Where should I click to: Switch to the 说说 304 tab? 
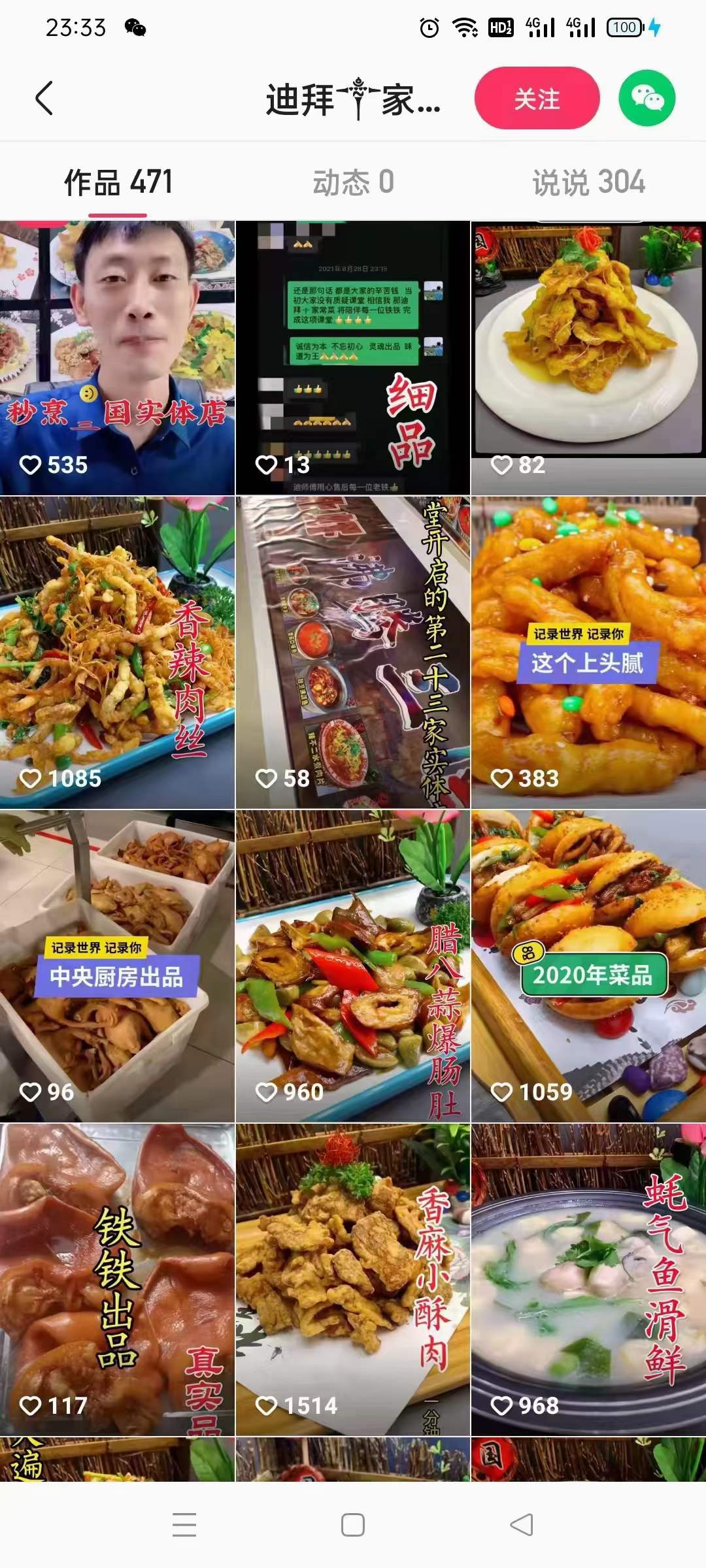[587, 184]
